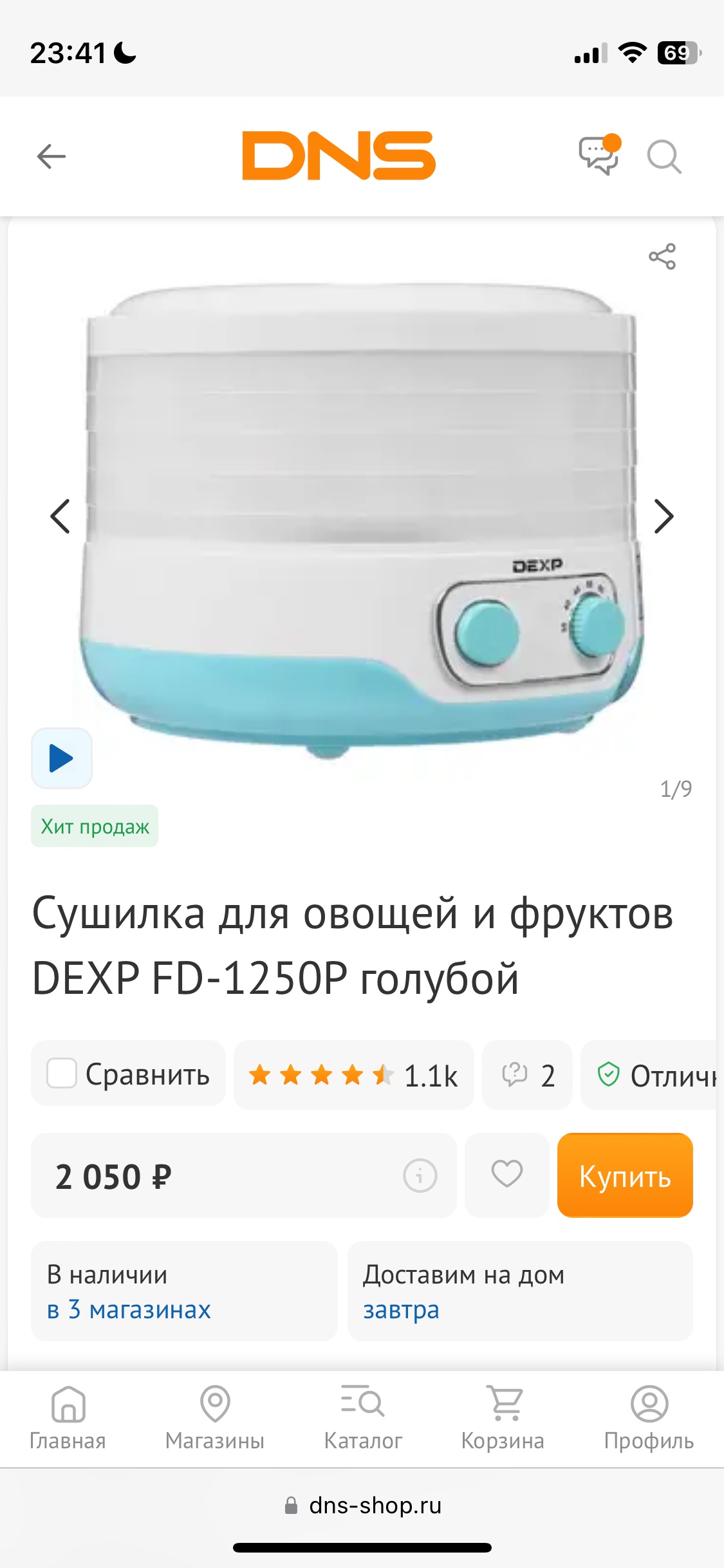Show the previous product photo
This screenshot has width=724, height=1568.
[x=60, y=516]
